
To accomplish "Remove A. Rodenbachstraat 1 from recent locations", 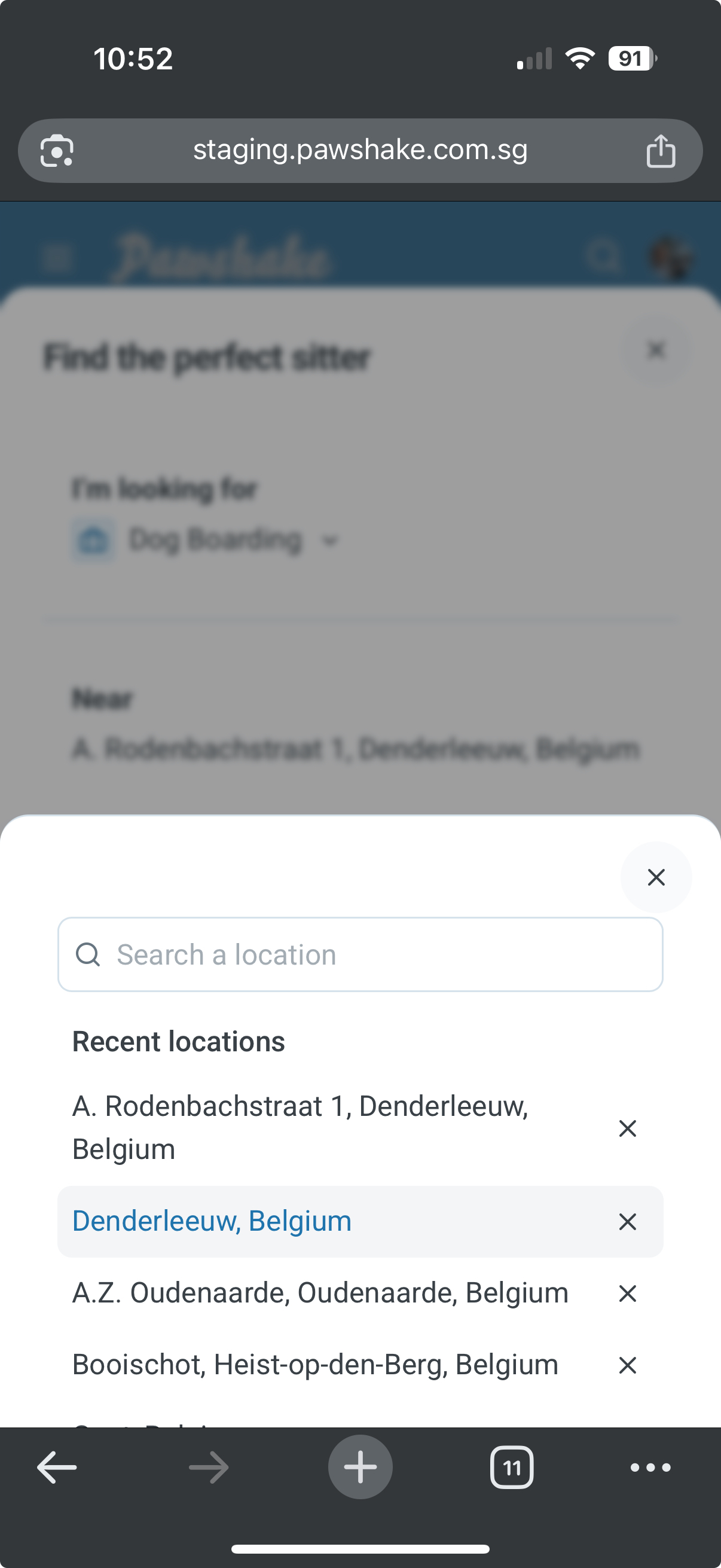I will [627, 1128].
